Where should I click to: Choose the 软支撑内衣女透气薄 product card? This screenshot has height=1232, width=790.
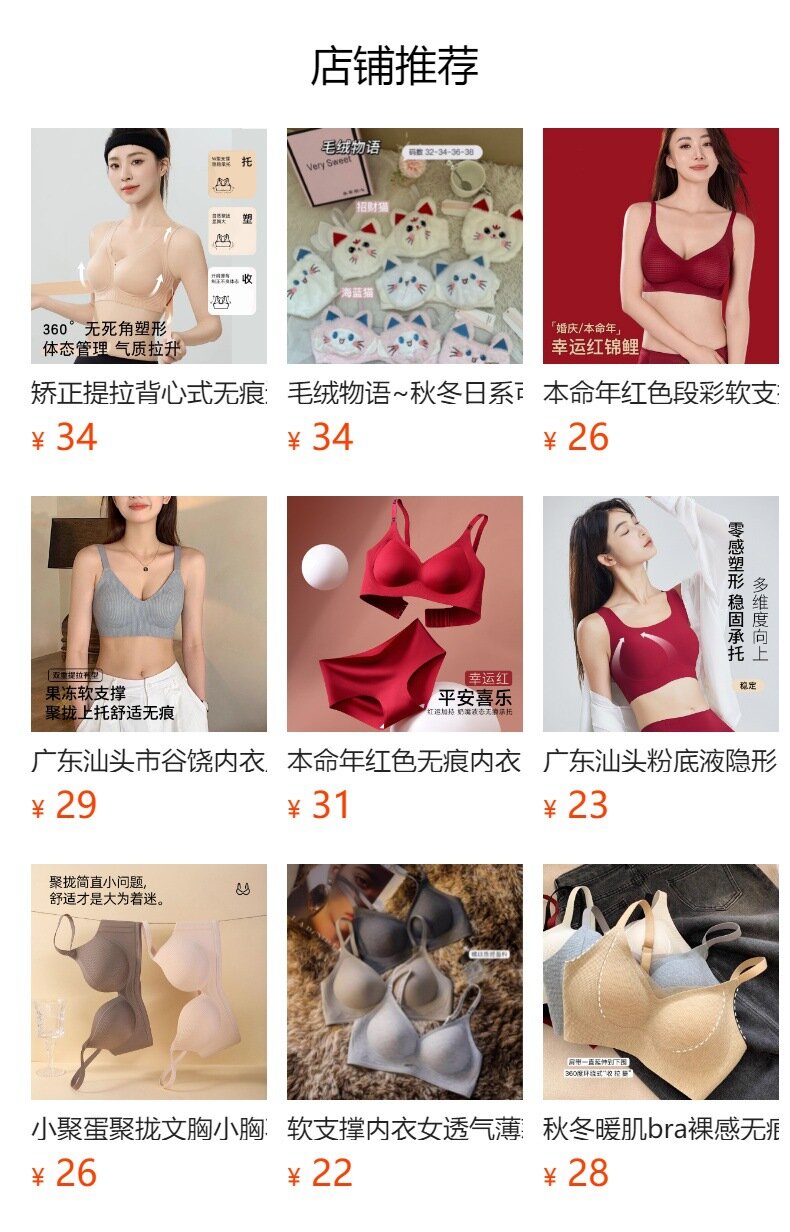click(405, 982)
